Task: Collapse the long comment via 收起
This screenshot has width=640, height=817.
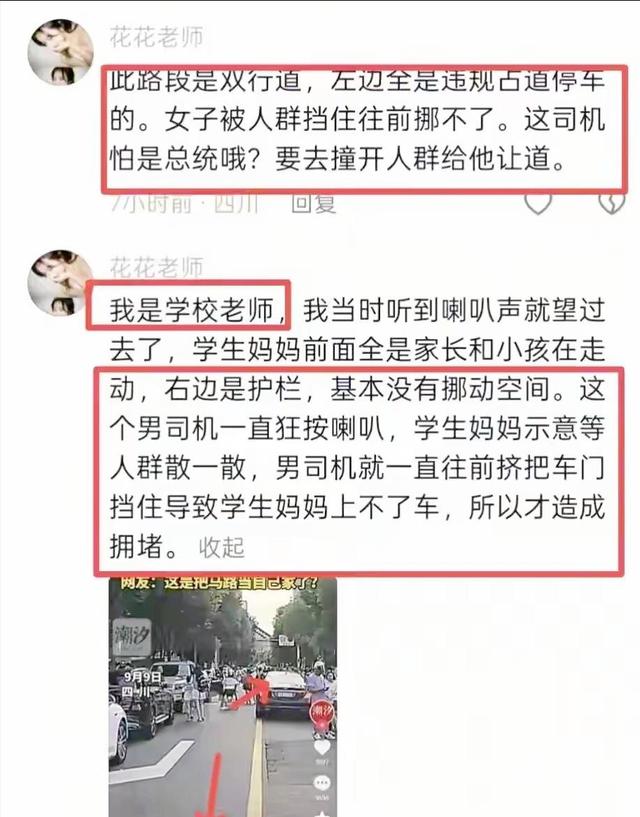Action: (x=221, y=547)
